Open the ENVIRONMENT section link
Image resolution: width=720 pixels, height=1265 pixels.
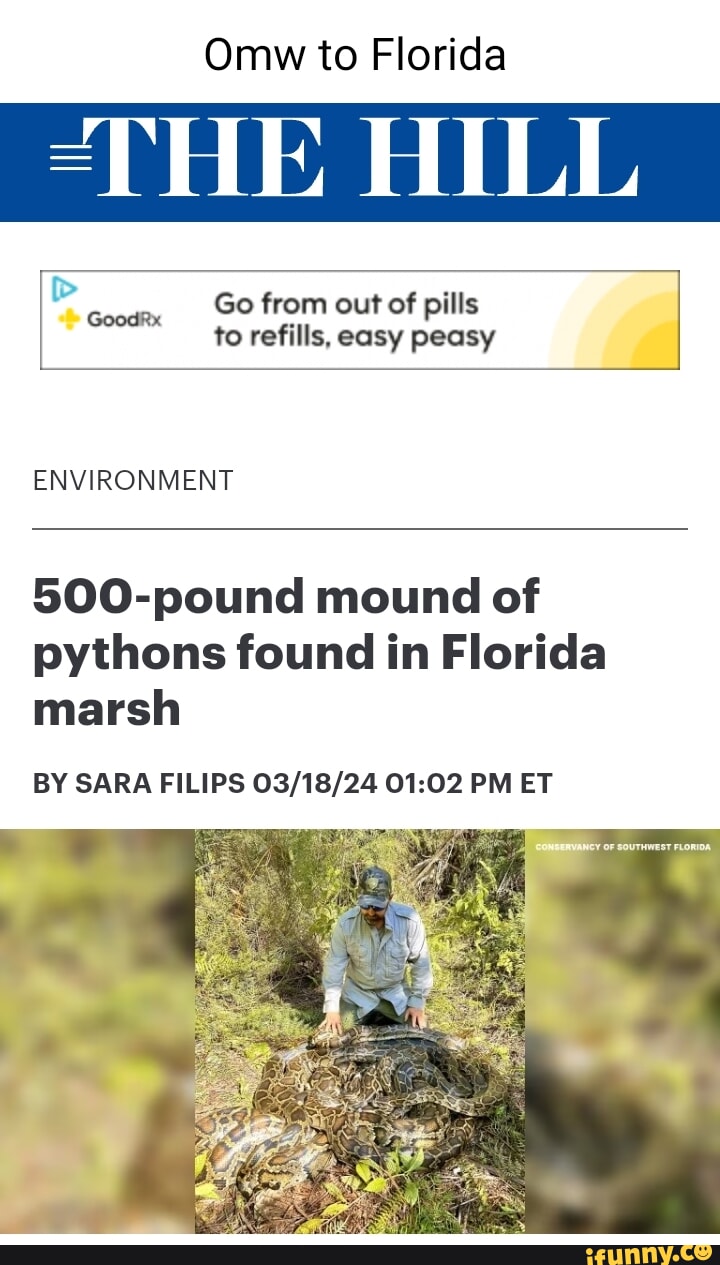click(132, 480)
